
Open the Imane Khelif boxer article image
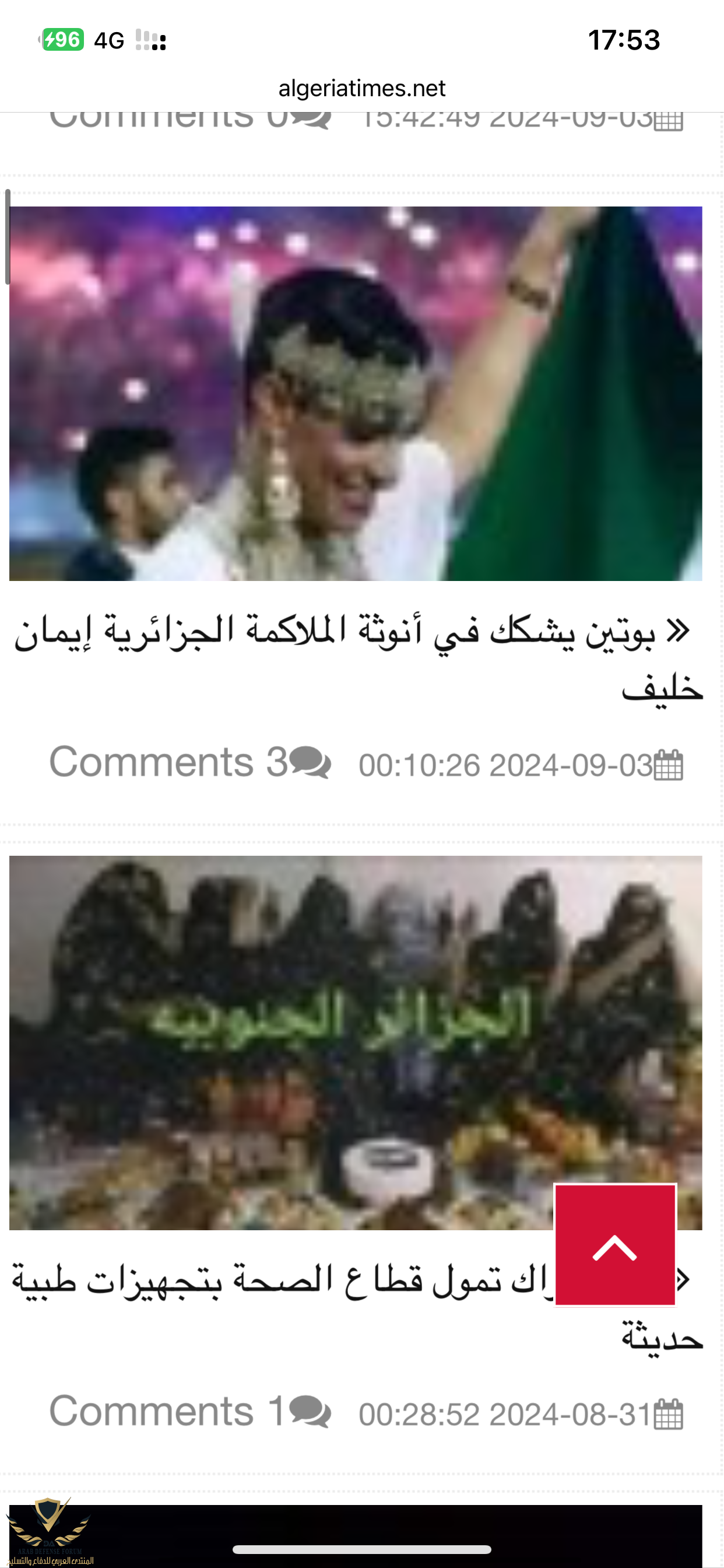(356, 393)
